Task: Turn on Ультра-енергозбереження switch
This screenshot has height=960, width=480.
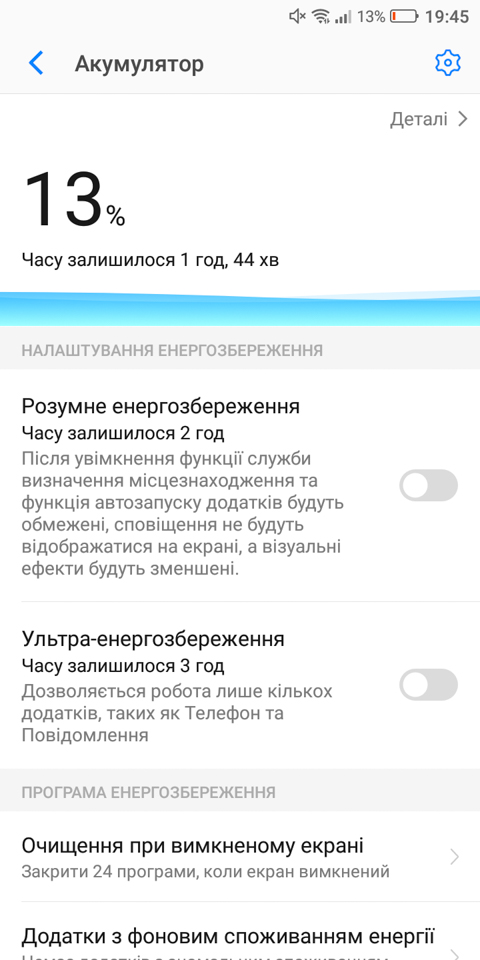Action: coord(429,684)
